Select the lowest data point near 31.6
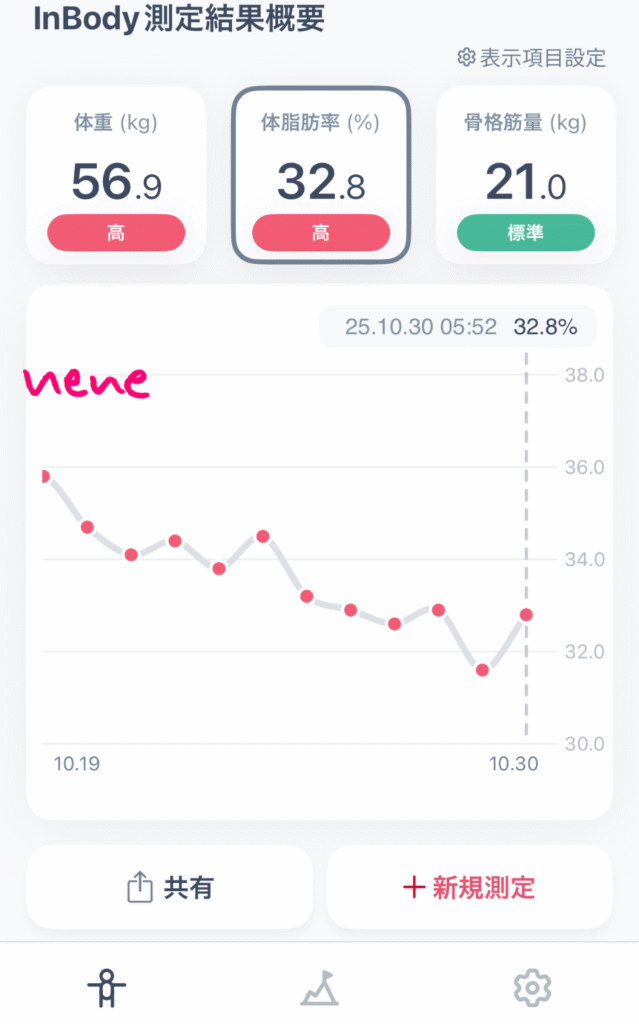The image size is (639, 1024). 482,670
